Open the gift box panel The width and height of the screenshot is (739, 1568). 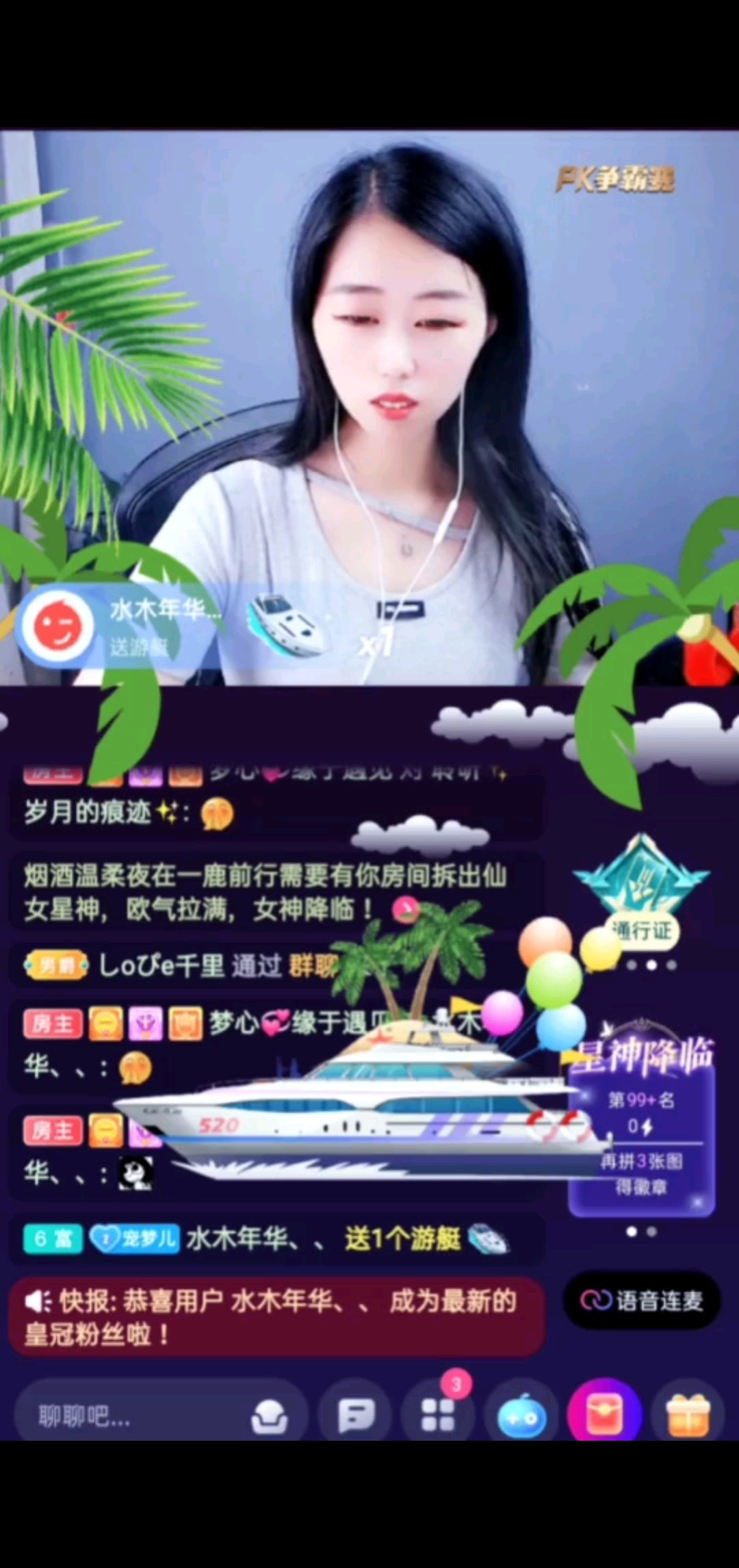[x=688, y=1415]
